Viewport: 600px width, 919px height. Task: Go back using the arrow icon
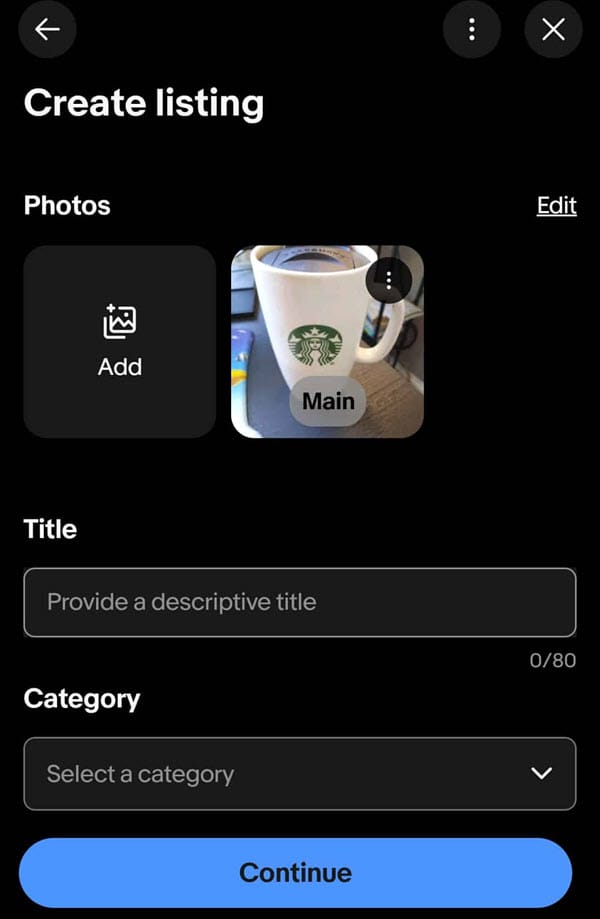[47, 29]
